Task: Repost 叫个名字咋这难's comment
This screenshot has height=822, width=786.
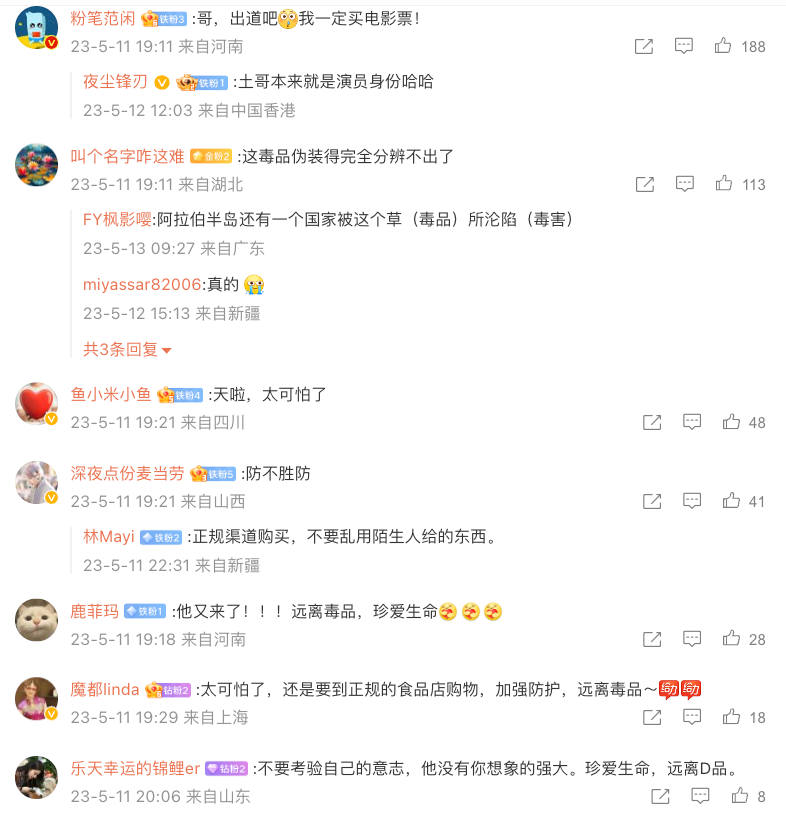Action: (645, 184)
